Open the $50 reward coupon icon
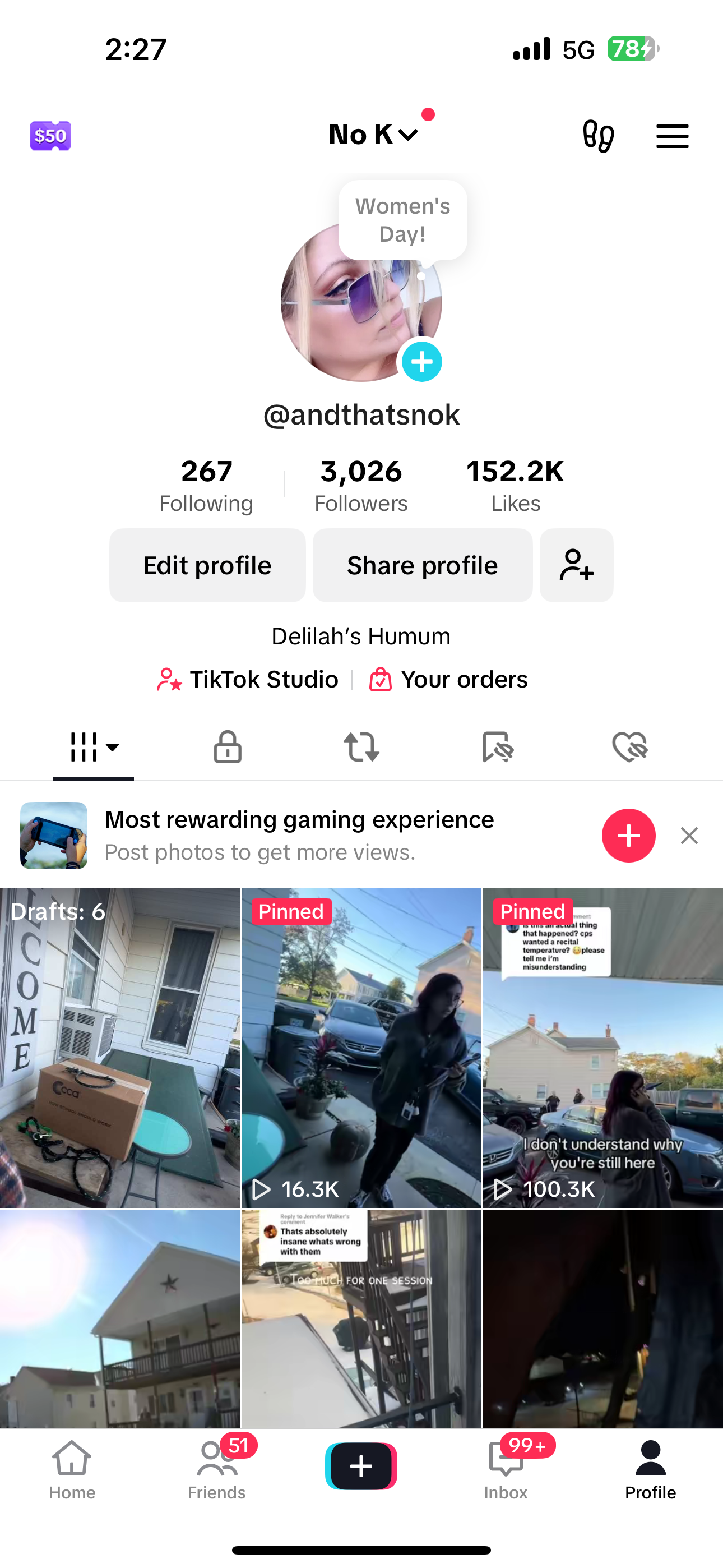This screenshot has width=723, height=1568. coord(50,135)
